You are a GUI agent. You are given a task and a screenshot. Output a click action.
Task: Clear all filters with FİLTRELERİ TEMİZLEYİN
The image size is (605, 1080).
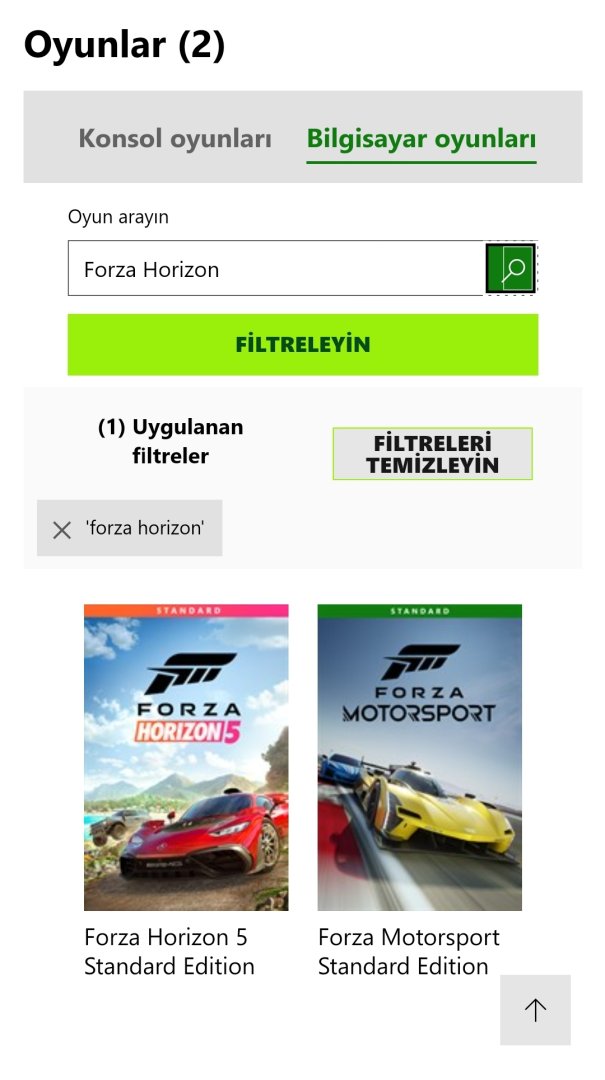(x=432, y=454)
